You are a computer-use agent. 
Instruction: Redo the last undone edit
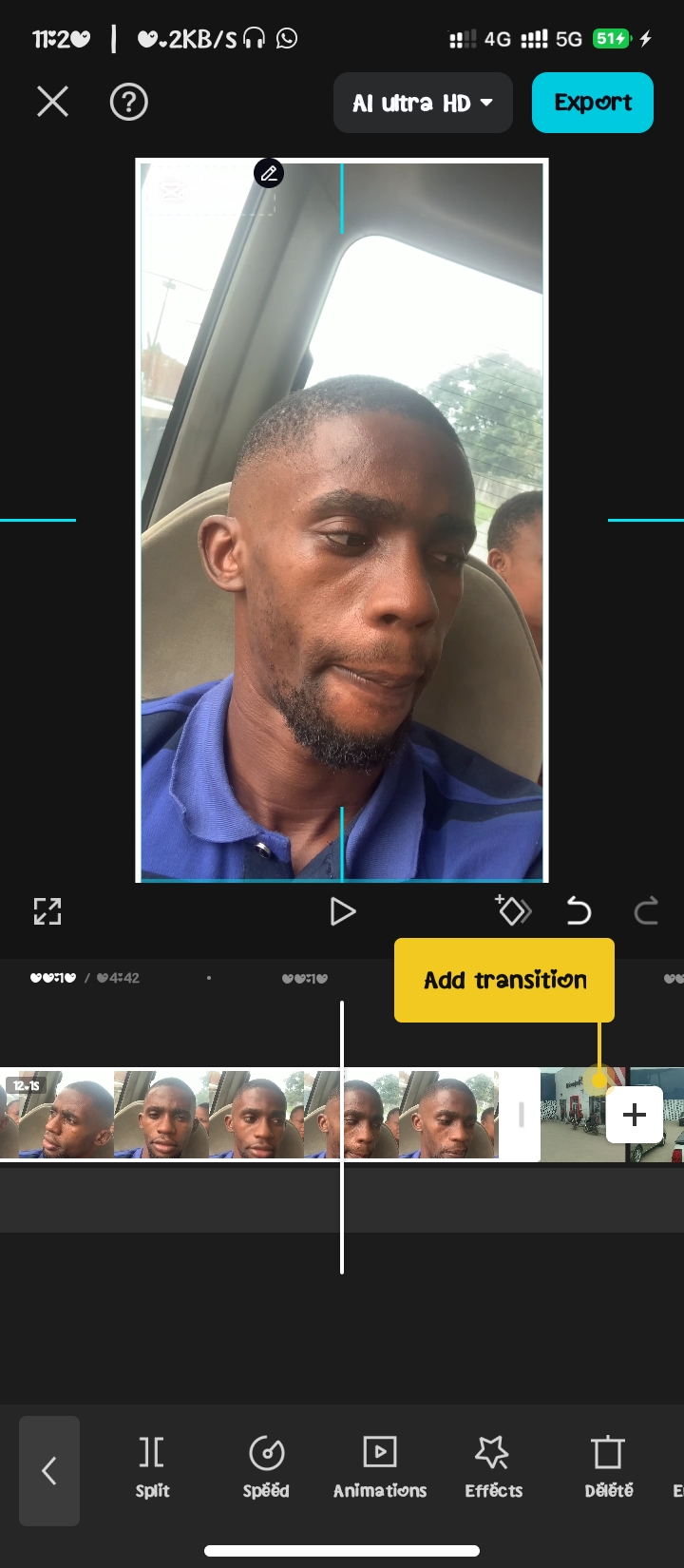pyautogui.click(x=646, y=912)
